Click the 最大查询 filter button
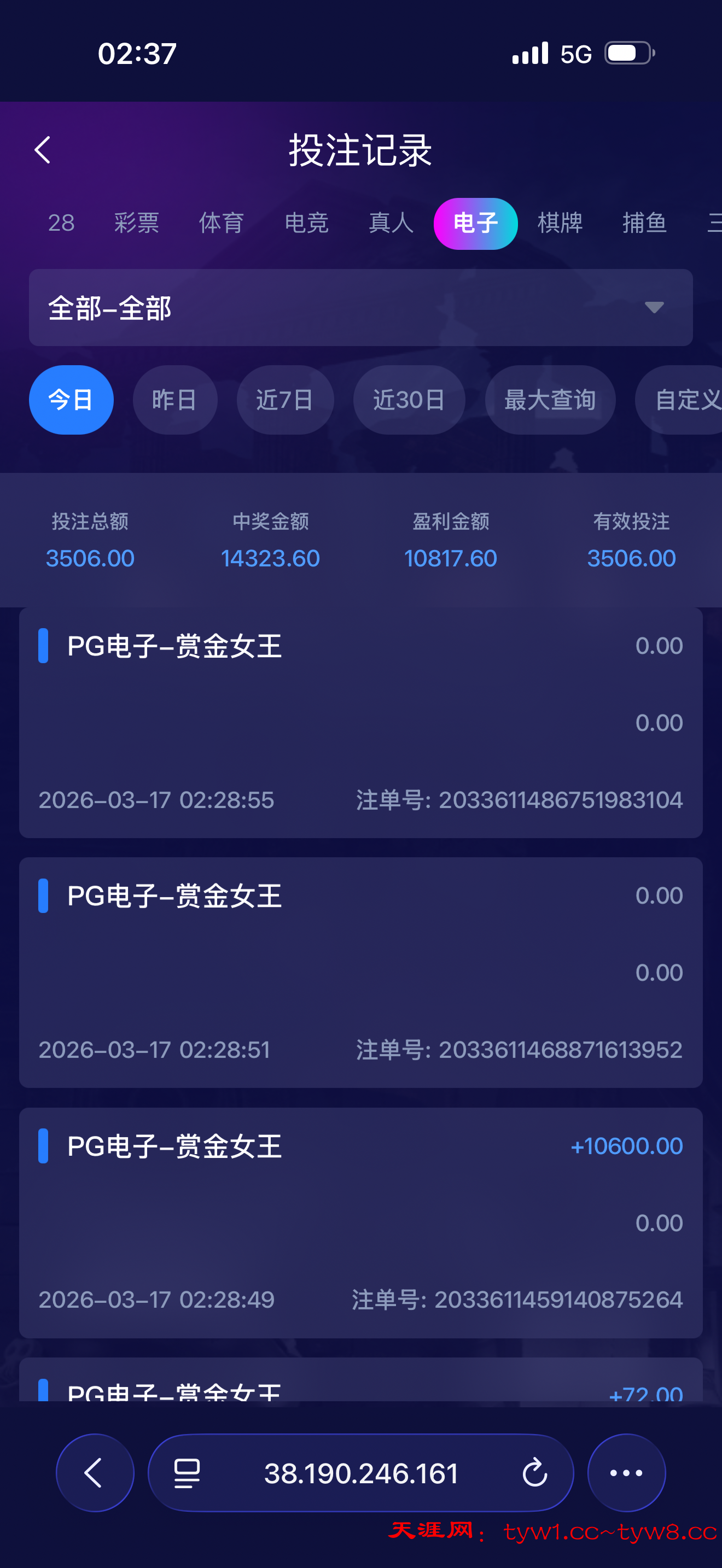Viewport: 722px width, 1568px height. coord(550,400)
